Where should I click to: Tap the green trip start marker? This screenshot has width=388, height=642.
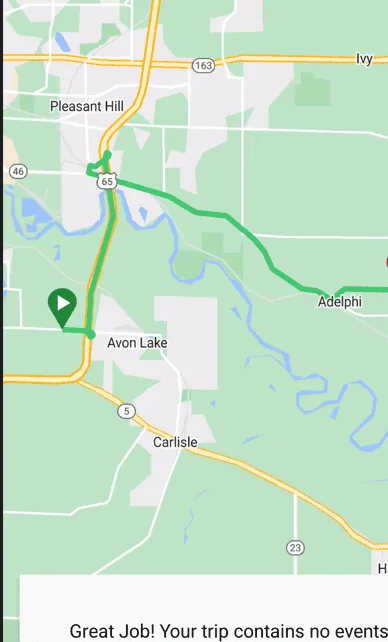(62, 305)
